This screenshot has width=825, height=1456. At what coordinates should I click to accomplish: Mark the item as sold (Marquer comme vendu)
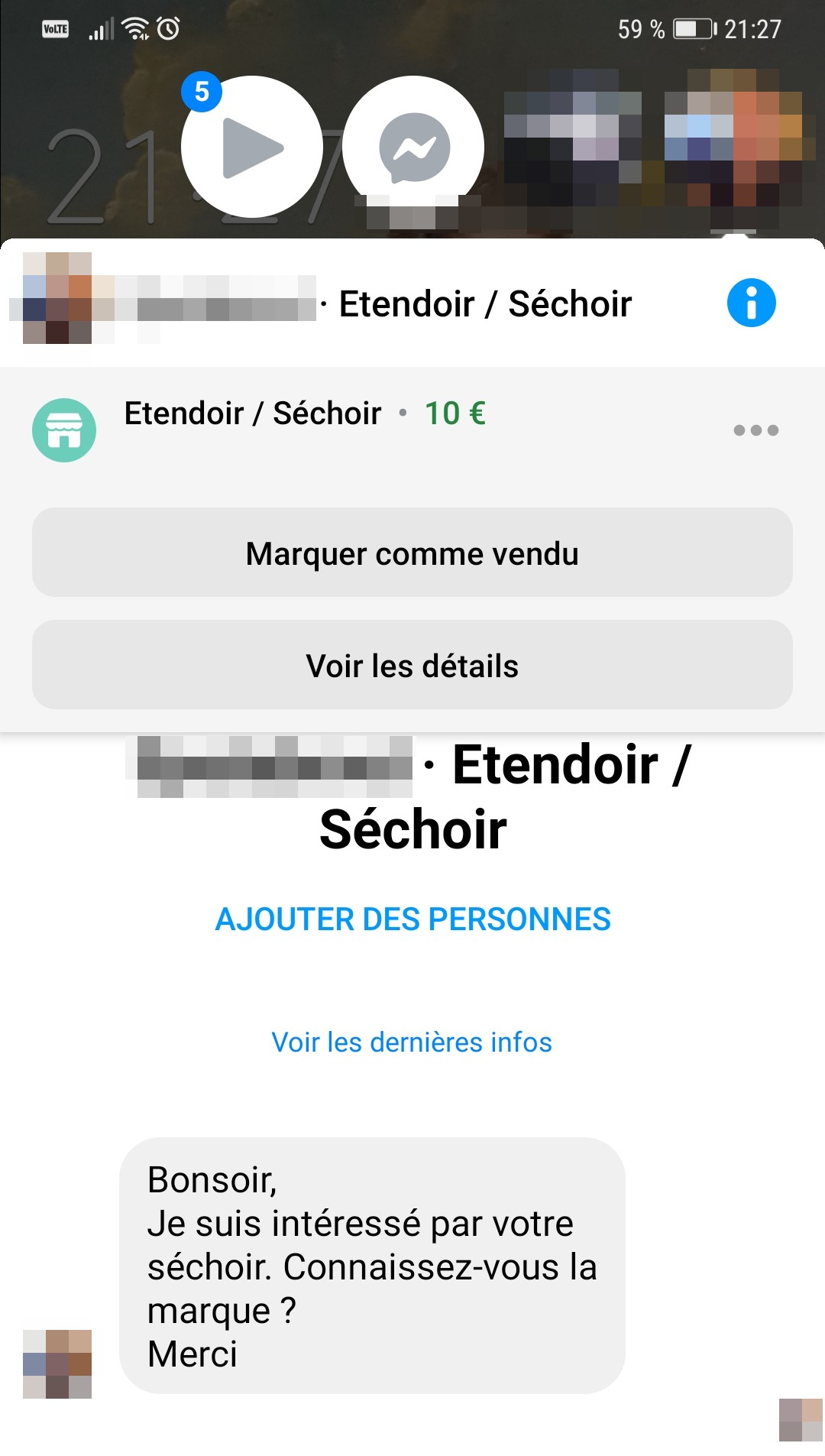pyautogui.click(x=412, y=553)
